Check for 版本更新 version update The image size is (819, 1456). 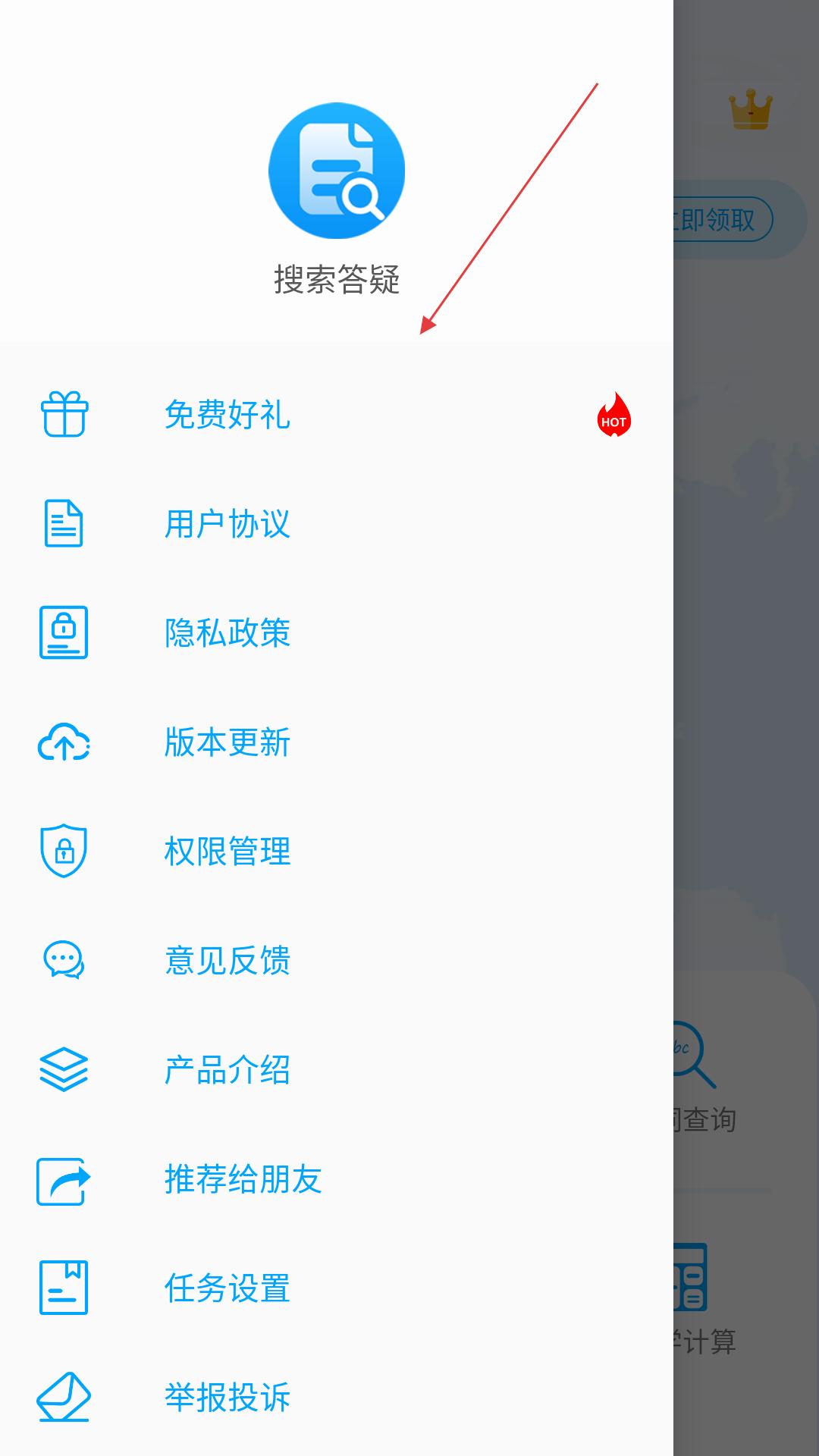click(337, 742)
